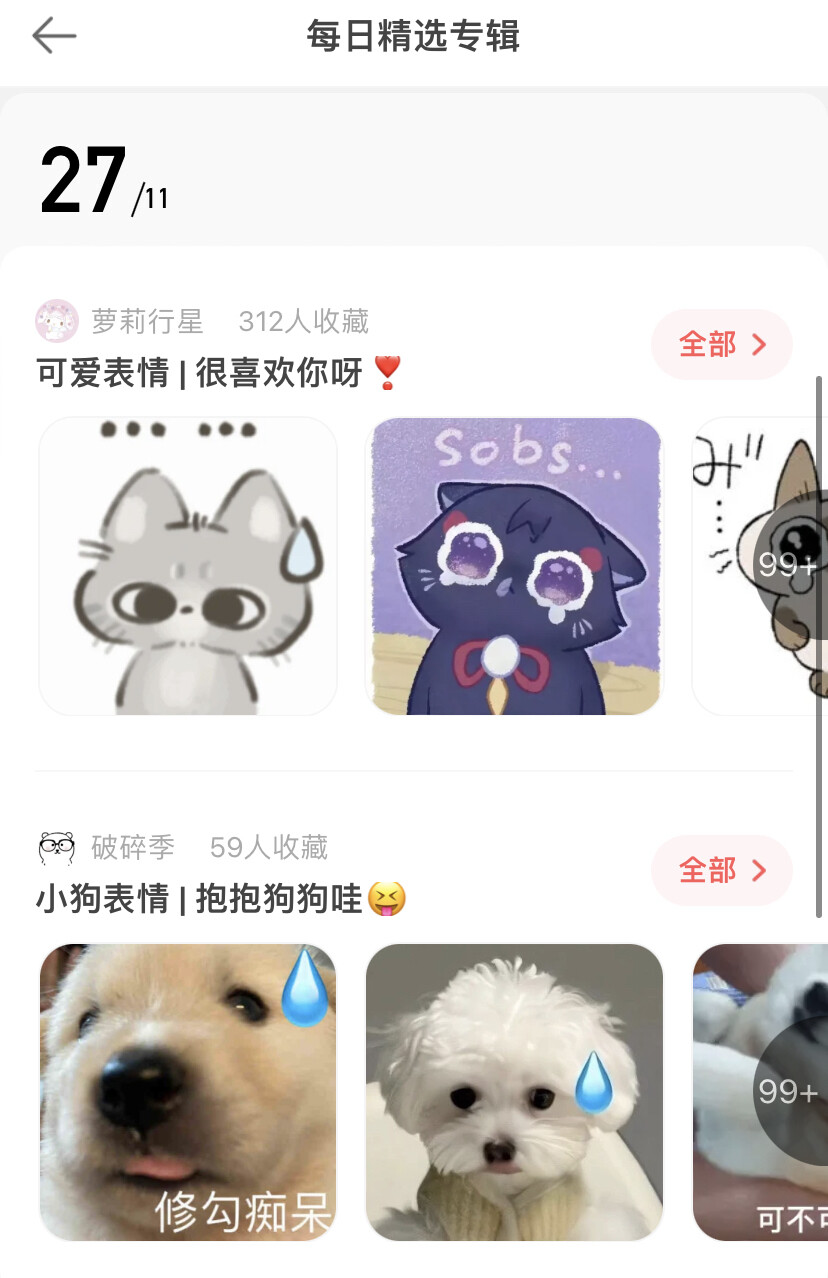
Task: Open the white fluffy dog sticker
Action: coord(514,1092)
